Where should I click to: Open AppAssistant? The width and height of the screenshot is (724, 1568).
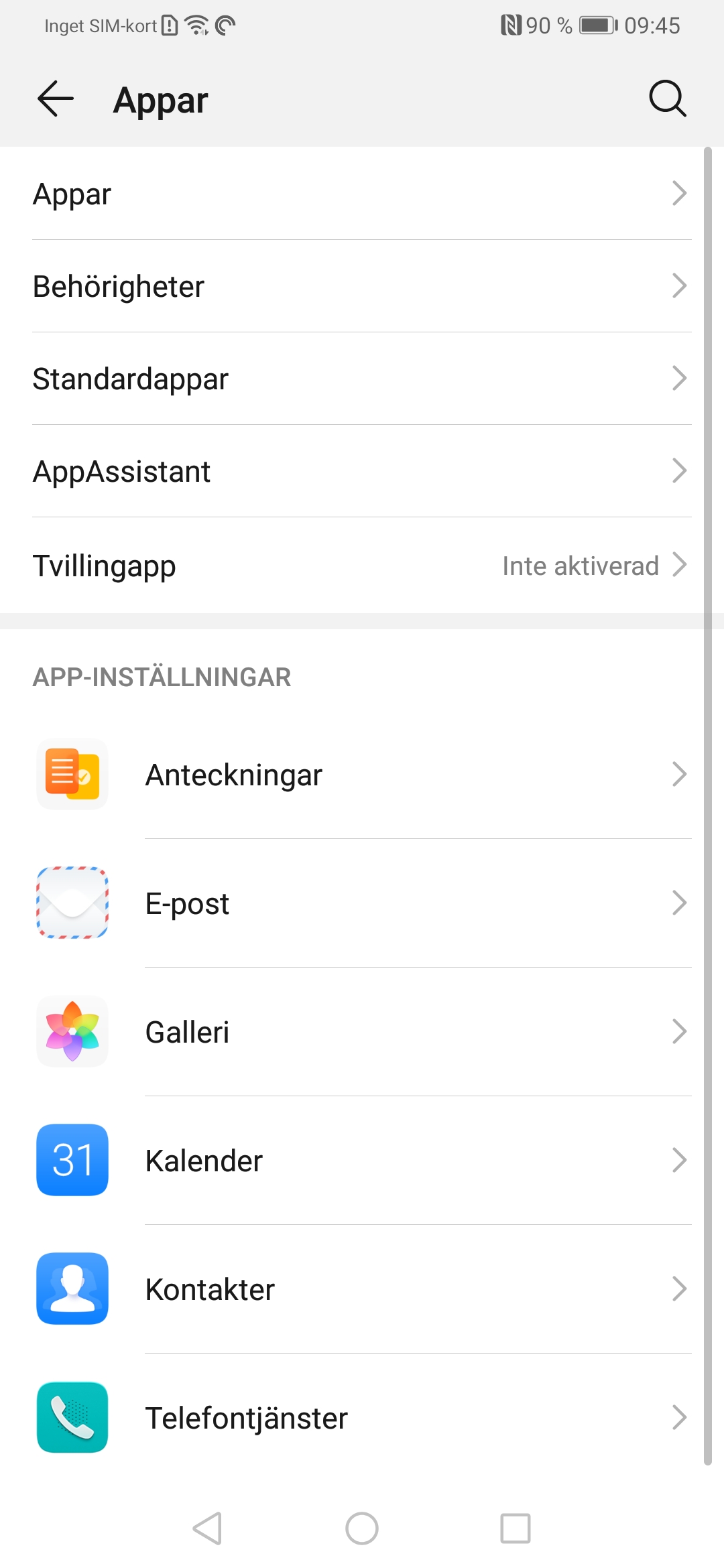pos(362,471)
